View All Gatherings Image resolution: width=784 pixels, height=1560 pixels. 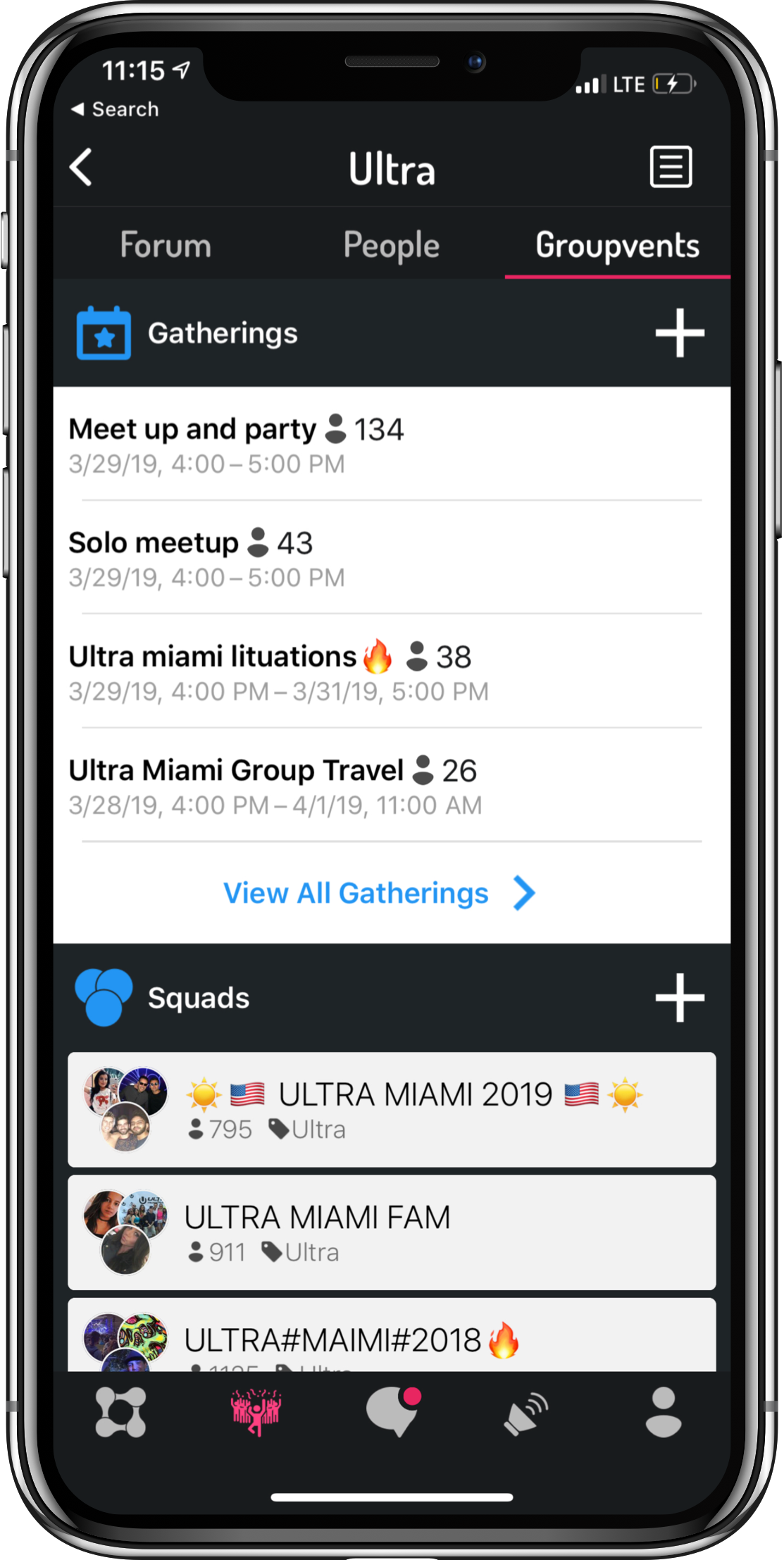click(x=379, y=893)
